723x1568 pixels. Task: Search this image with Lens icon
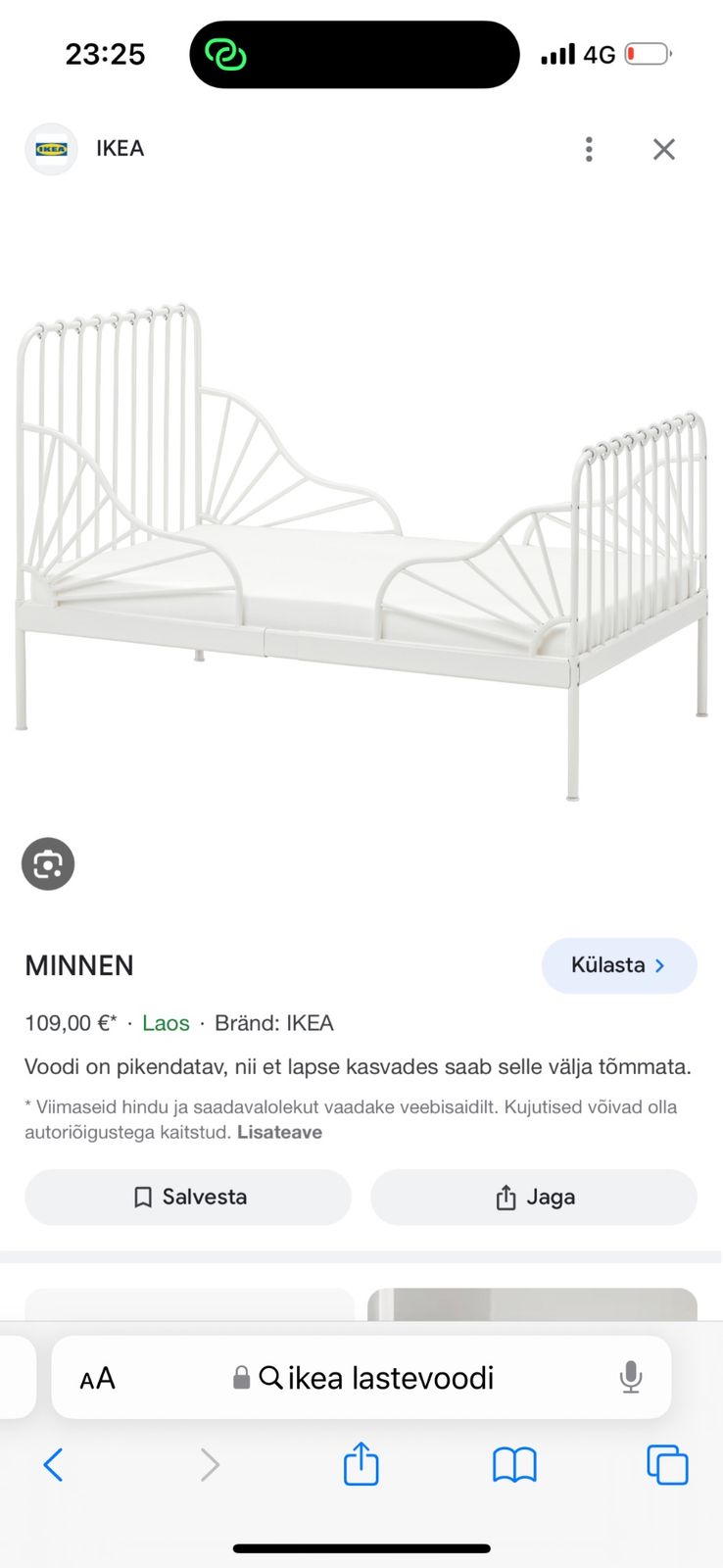coord(48,864)
